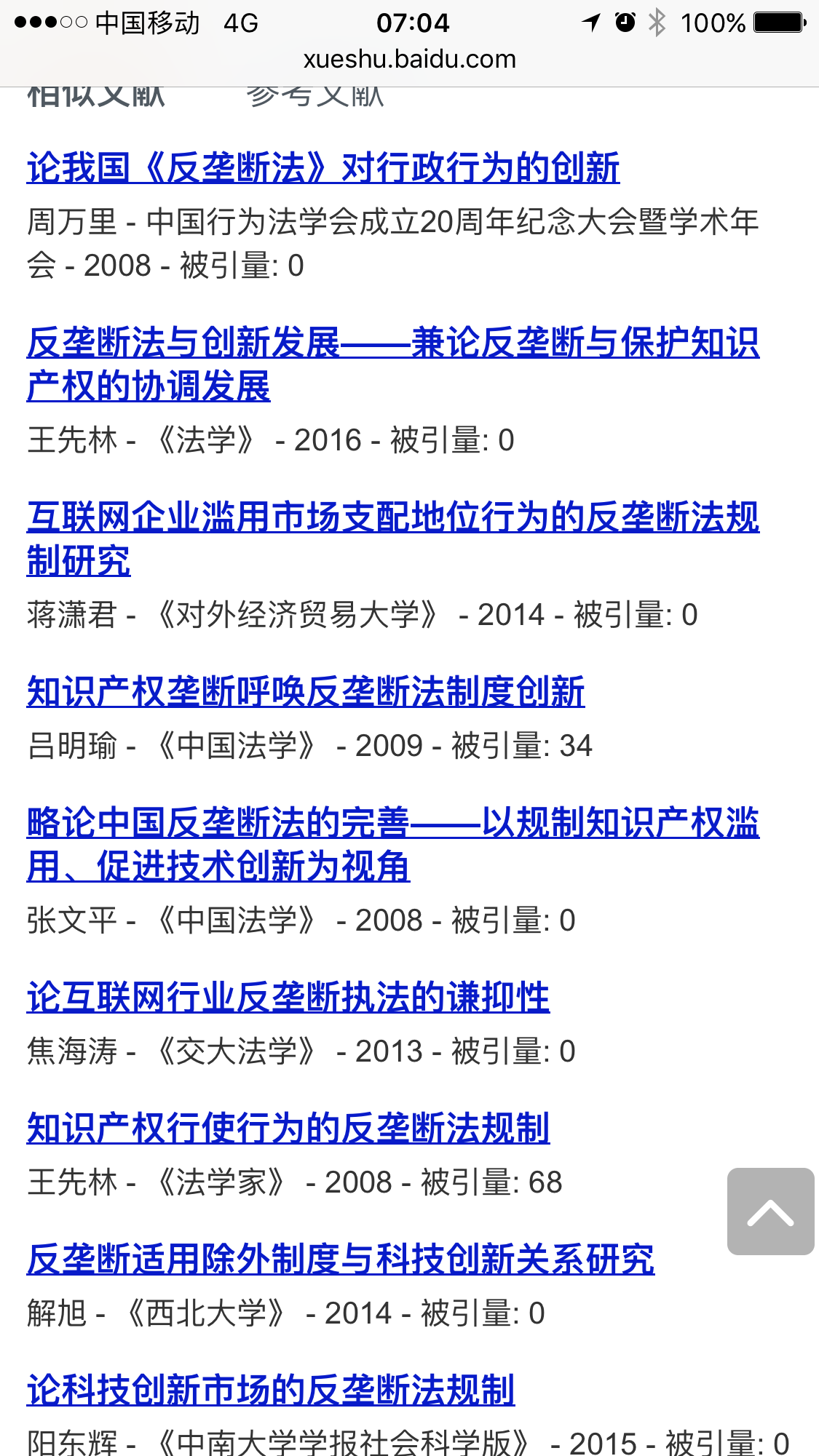The height and width of the screenshot is (1456, 819).
Task: Open 知识产权垄断呼唤反垄断法制度创新 link
Action: click(306, 692)
